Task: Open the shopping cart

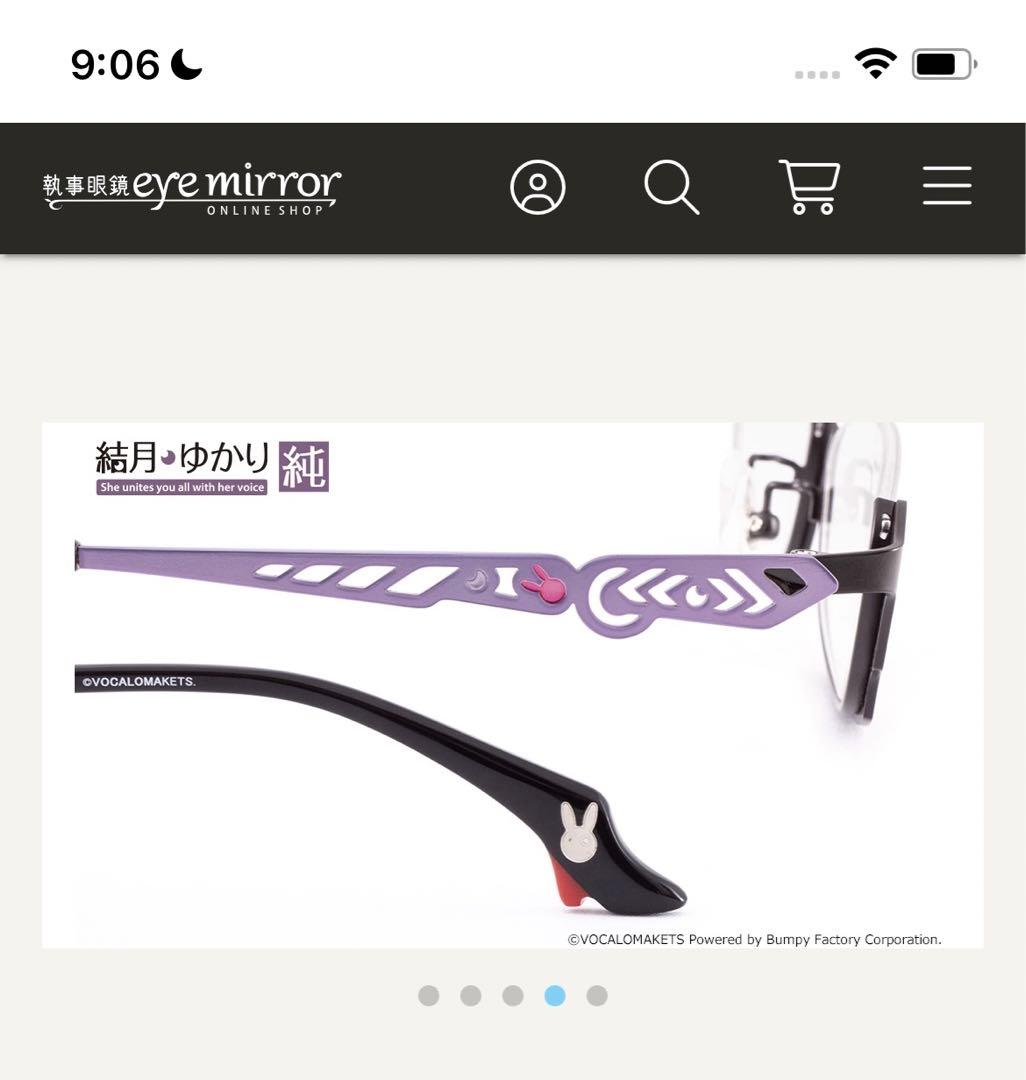Action: click(x=809, y=187)
